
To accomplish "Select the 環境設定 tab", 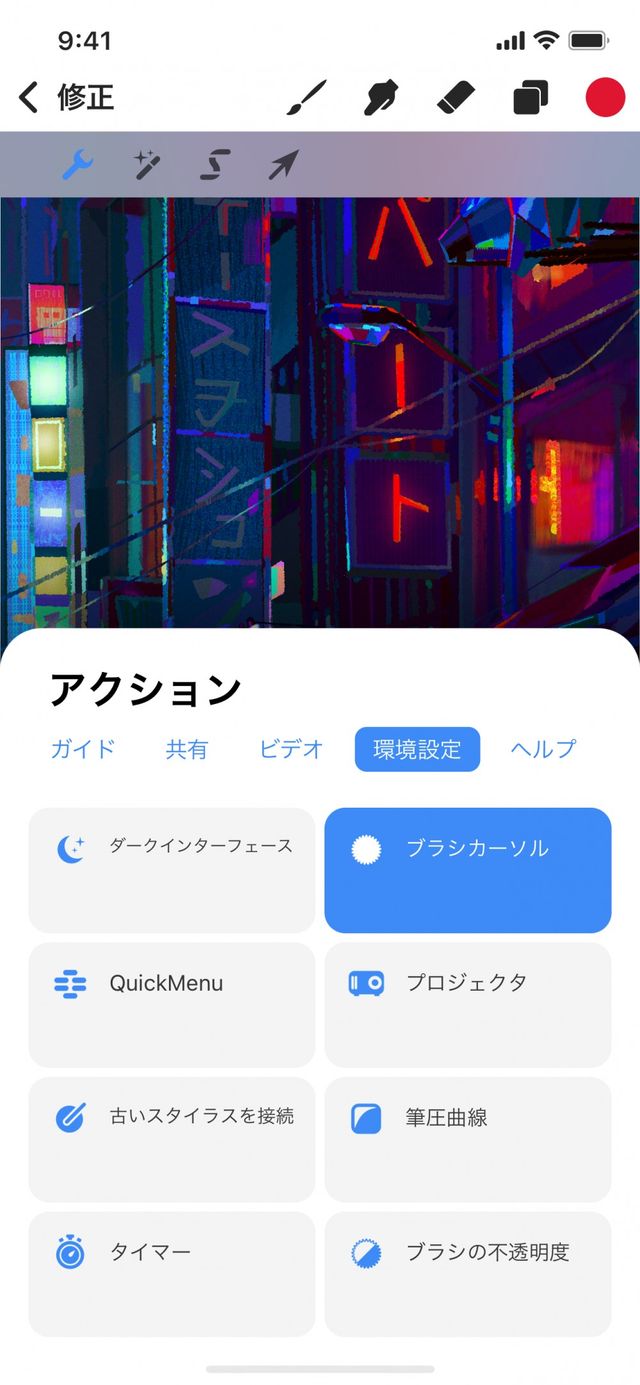I will 417,749.
